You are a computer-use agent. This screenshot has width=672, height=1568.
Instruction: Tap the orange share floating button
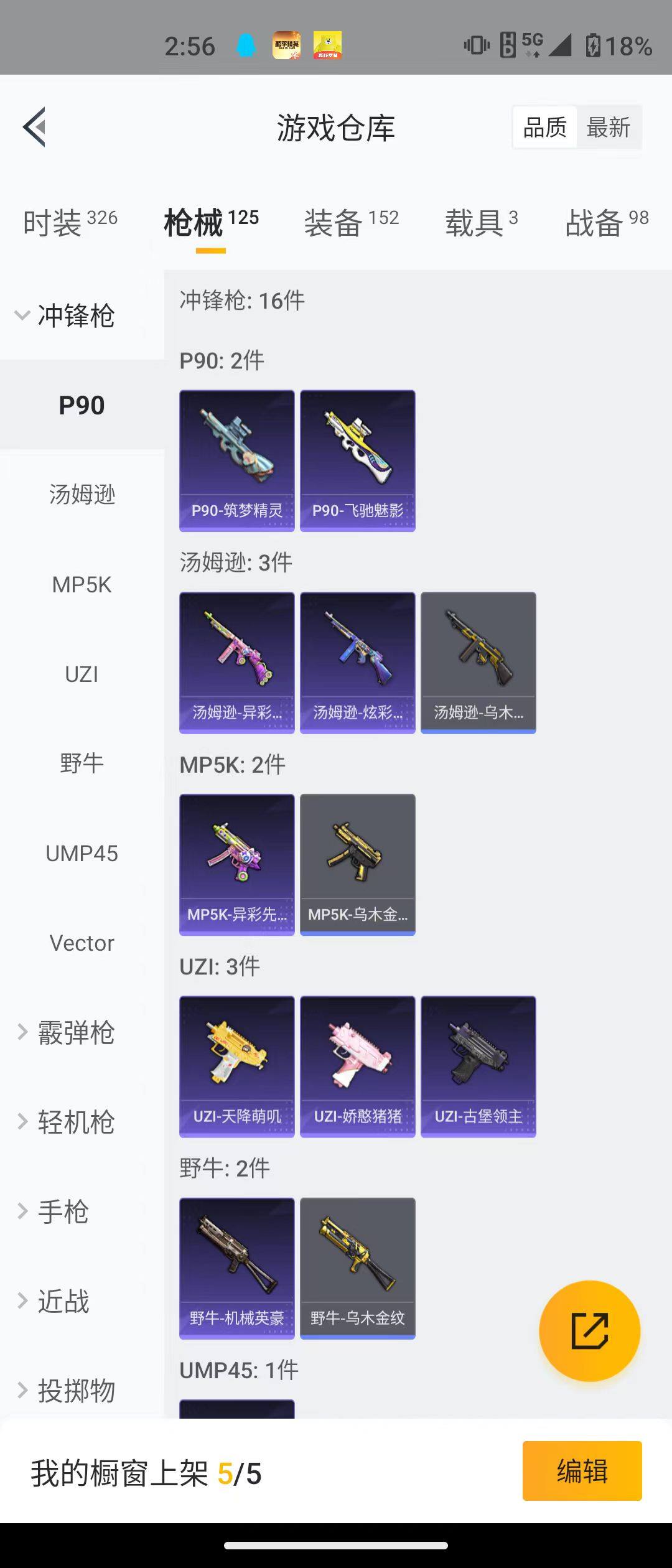tap(589, 1331)
